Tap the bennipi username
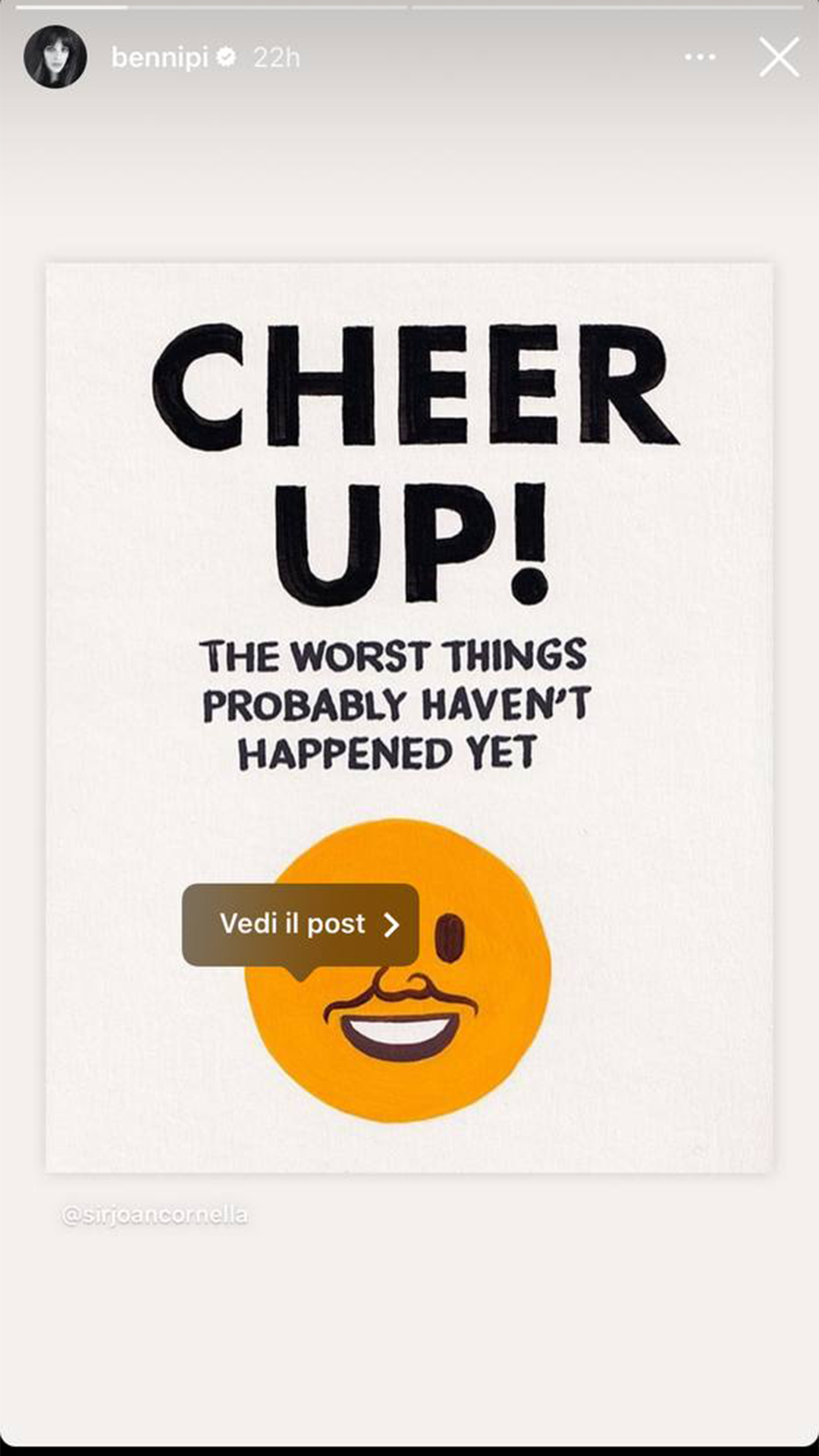 click(159, 58)
